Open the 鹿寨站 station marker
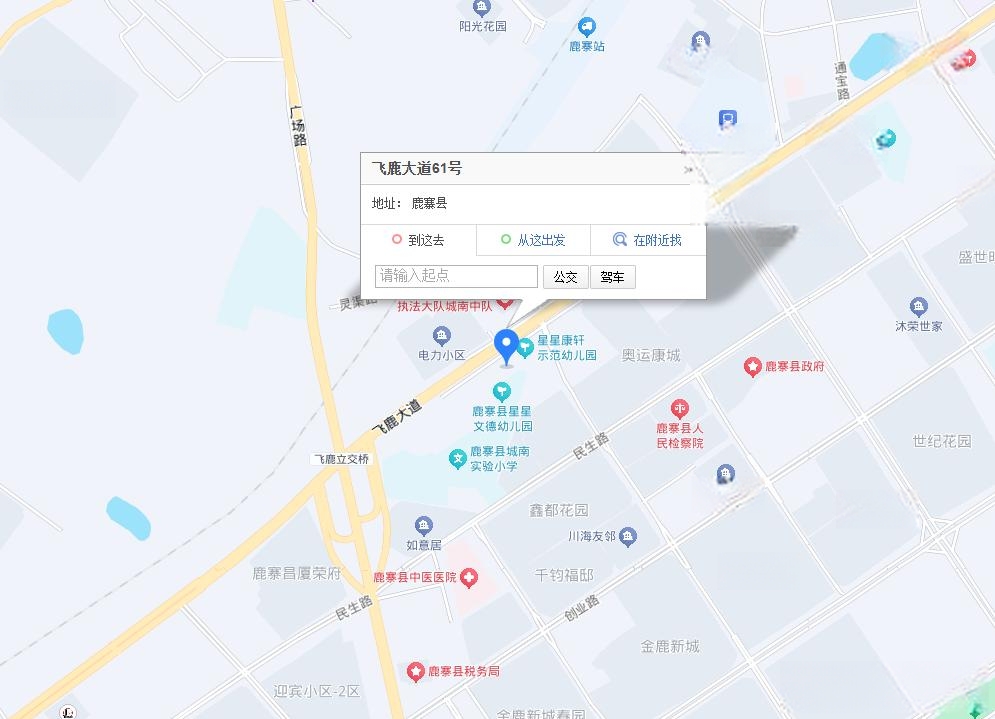 click(x=587, y=28)
